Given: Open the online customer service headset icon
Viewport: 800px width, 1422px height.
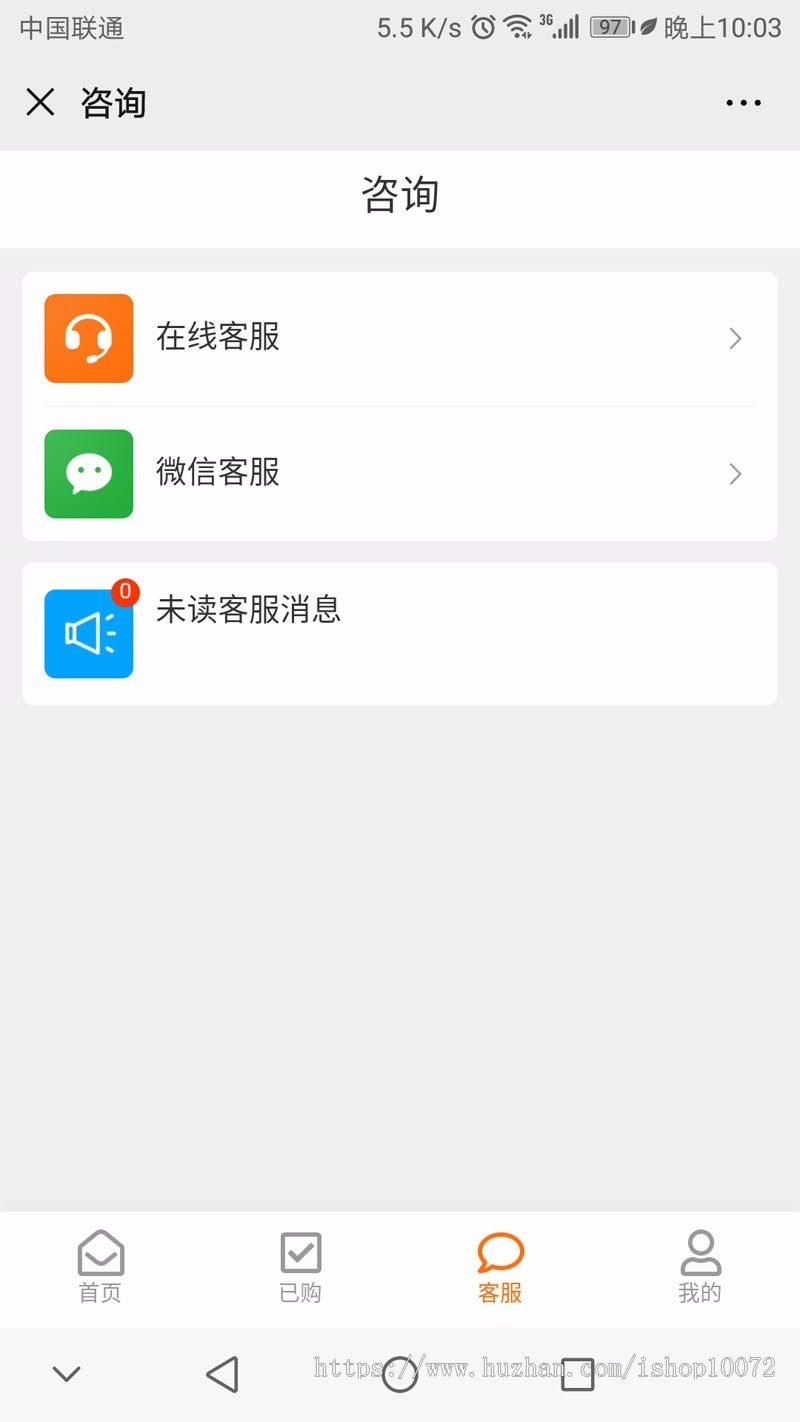Looking at the screenshot, I should 88,338.
